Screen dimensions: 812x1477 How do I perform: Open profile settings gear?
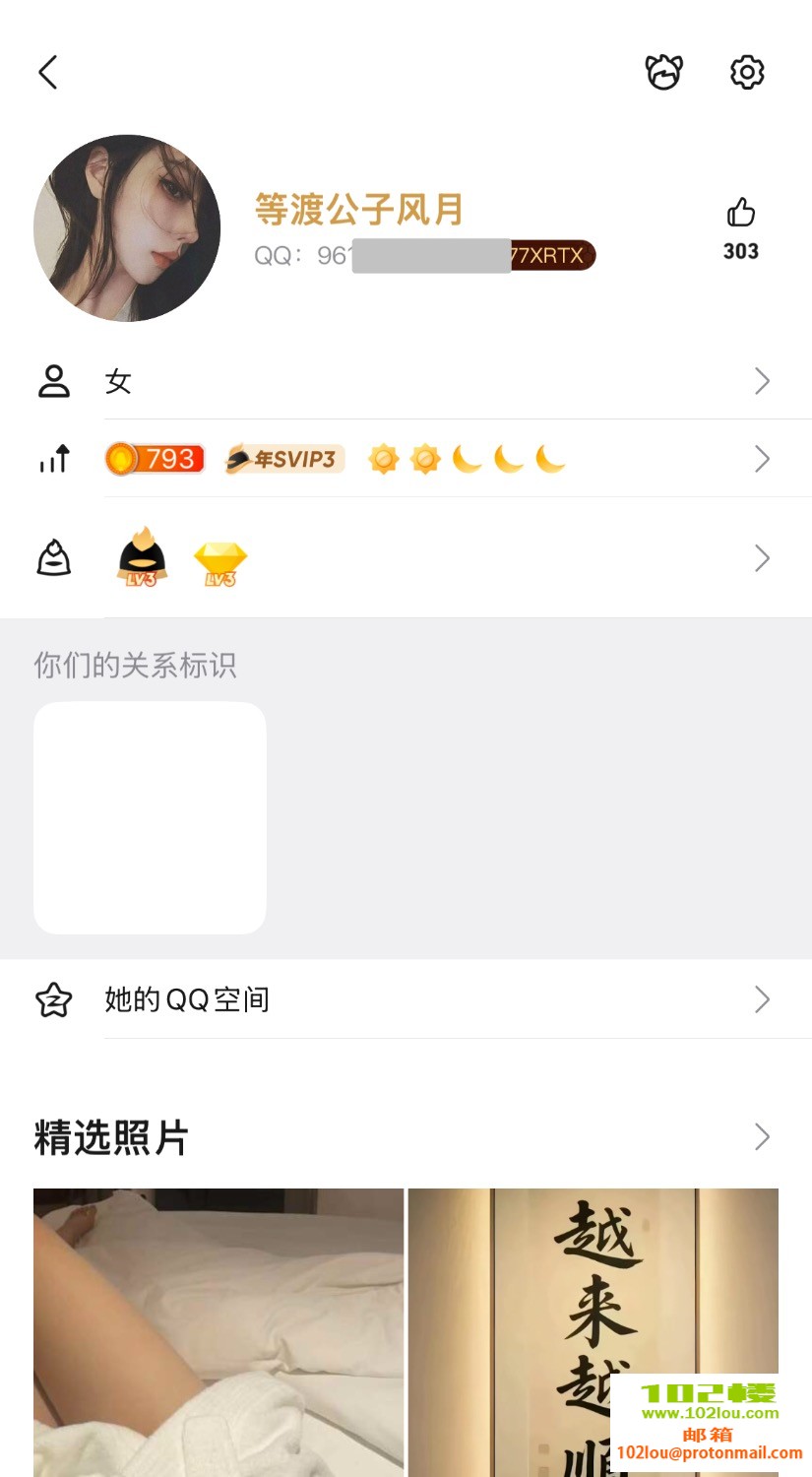[x=747, y=72]
